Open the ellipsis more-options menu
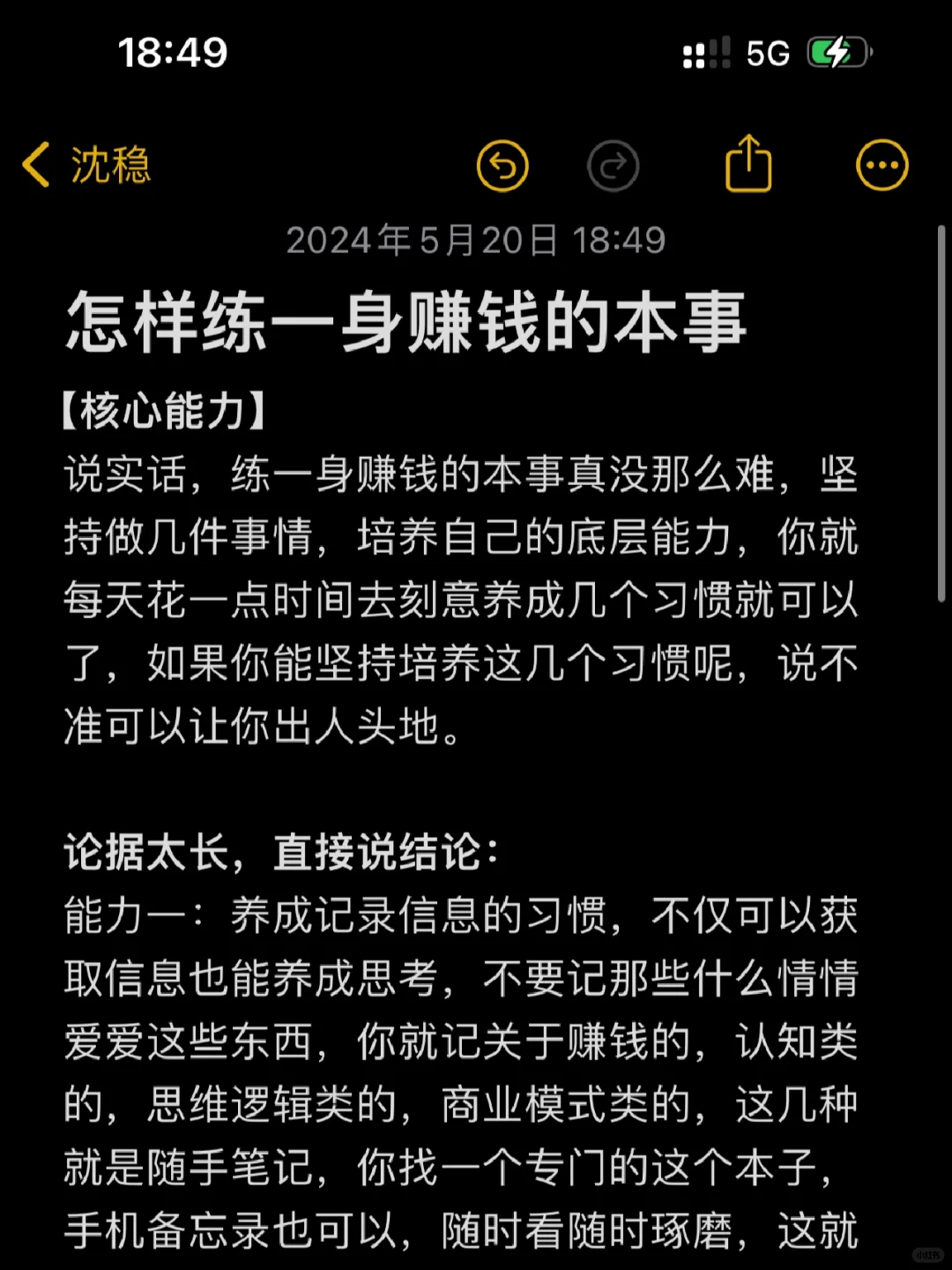This screenshot has height=1270, width=952. pyautogui.click(x=881, y=165)
